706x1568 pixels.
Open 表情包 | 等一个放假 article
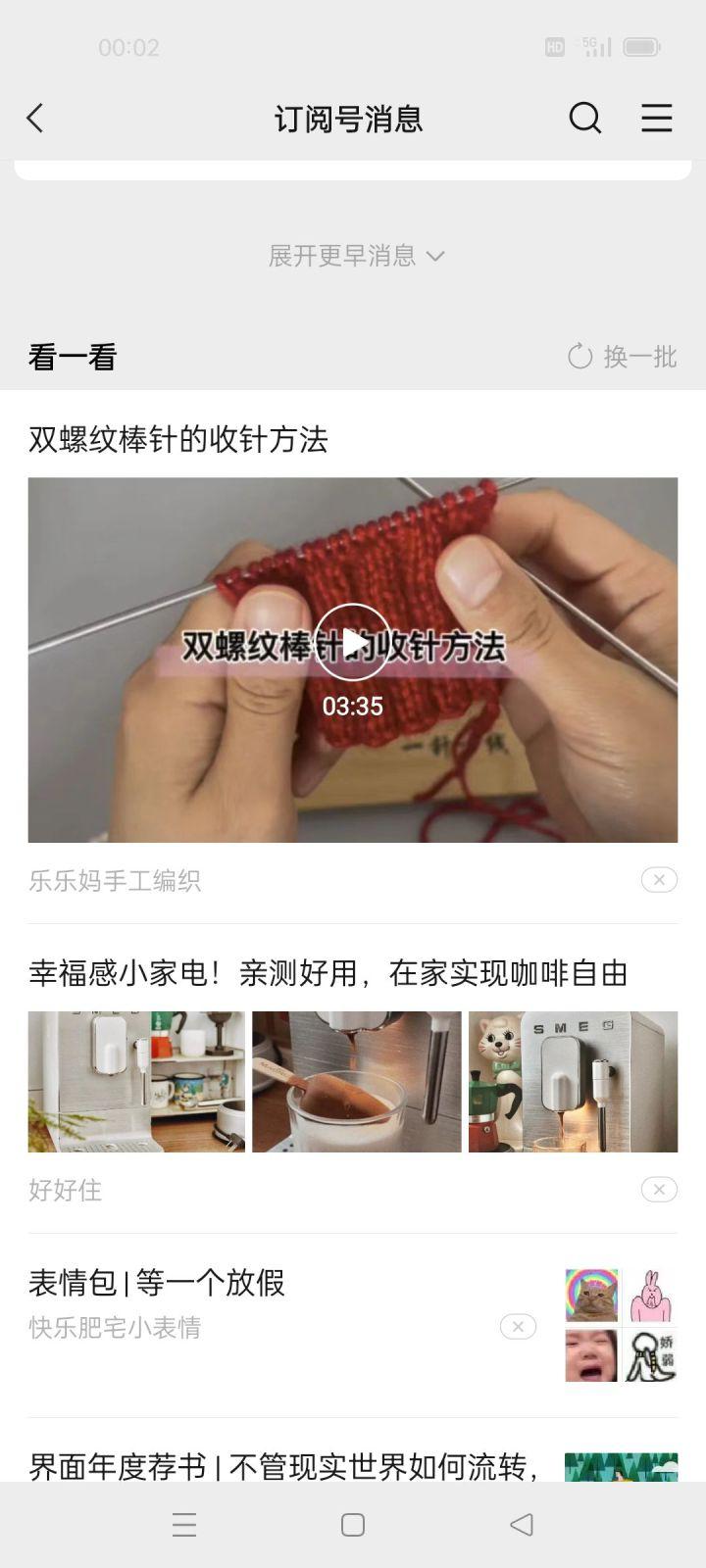pos(157,1282)
